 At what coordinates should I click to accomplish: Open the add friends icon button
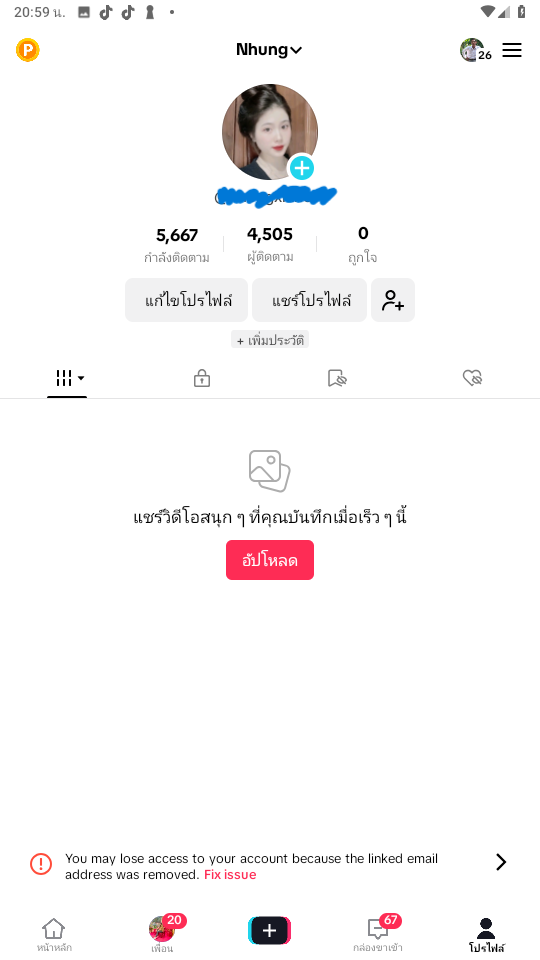(393, 300)
